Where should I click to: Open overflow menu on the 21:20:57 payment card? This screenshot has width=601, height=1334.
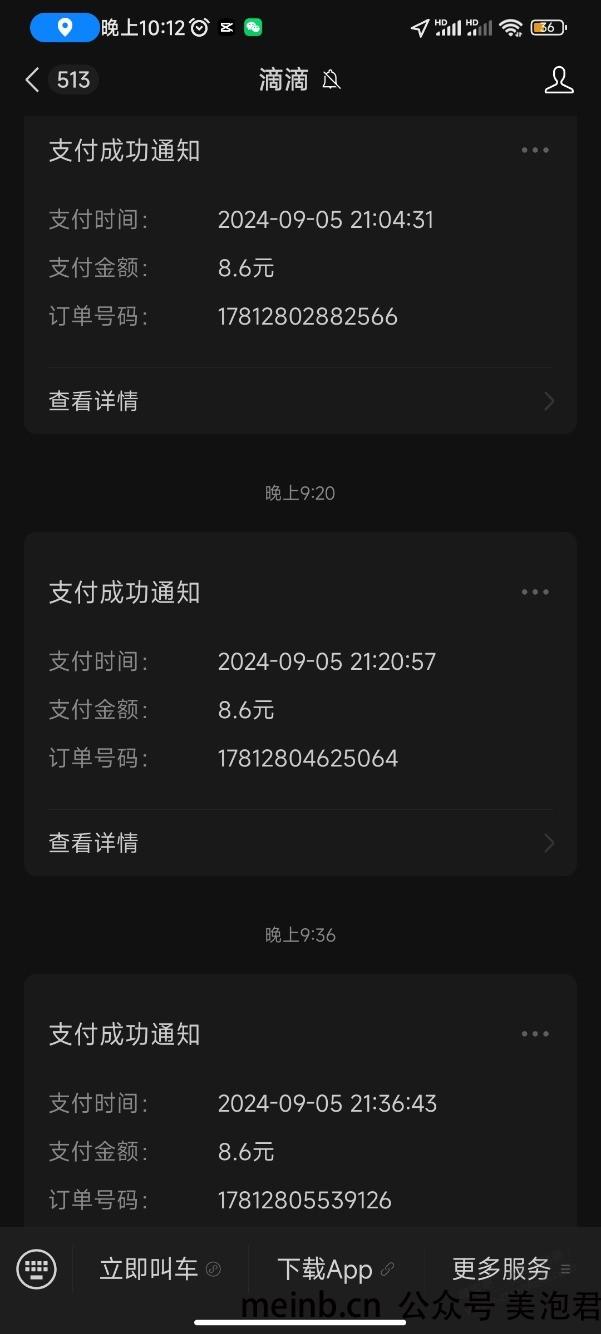[535, 592]
